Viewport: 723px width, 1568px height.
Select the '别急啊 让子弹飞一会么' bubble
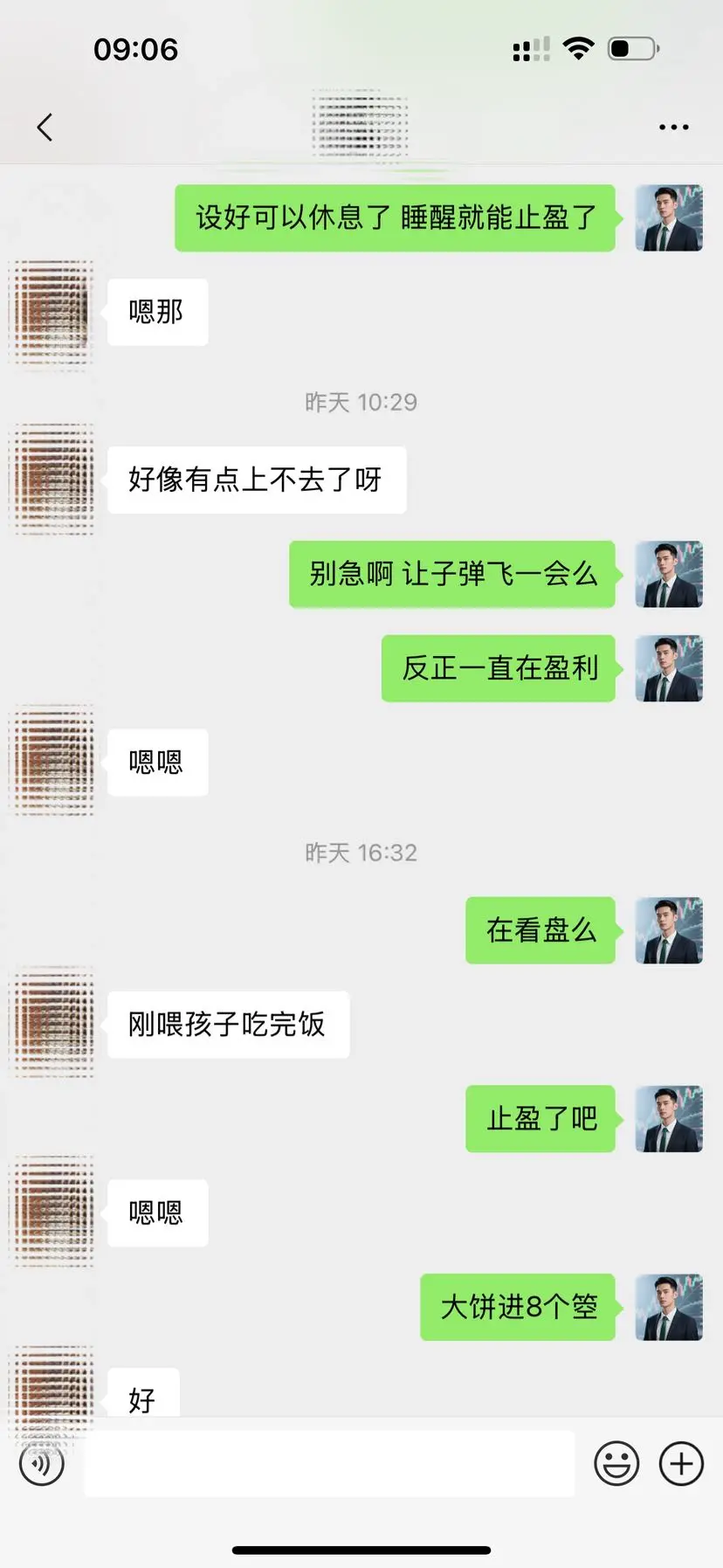(x=451, y=575)
